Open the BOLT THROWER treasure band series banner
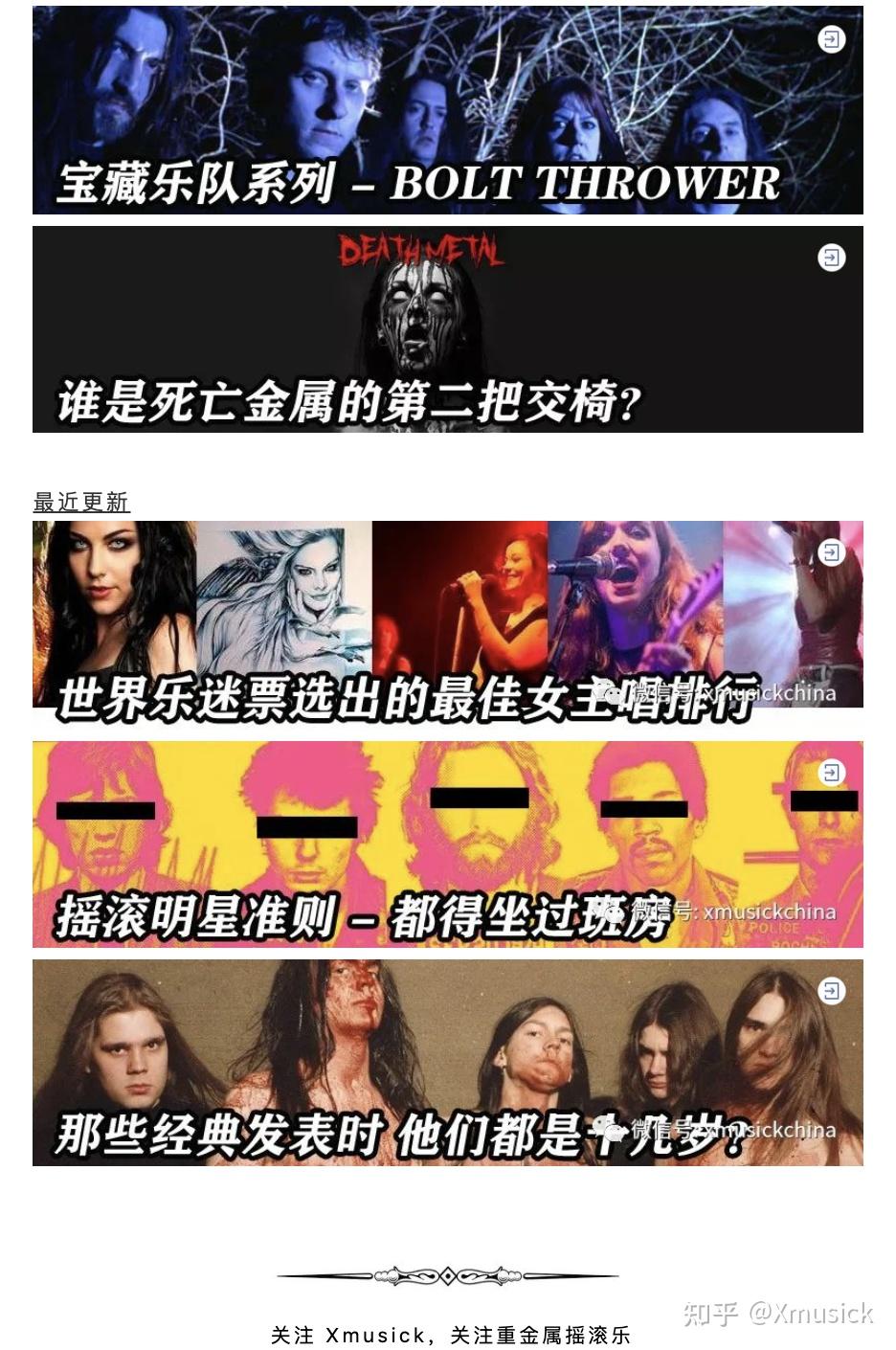This screenshot has width=896, height=1350. click(447, 110)
